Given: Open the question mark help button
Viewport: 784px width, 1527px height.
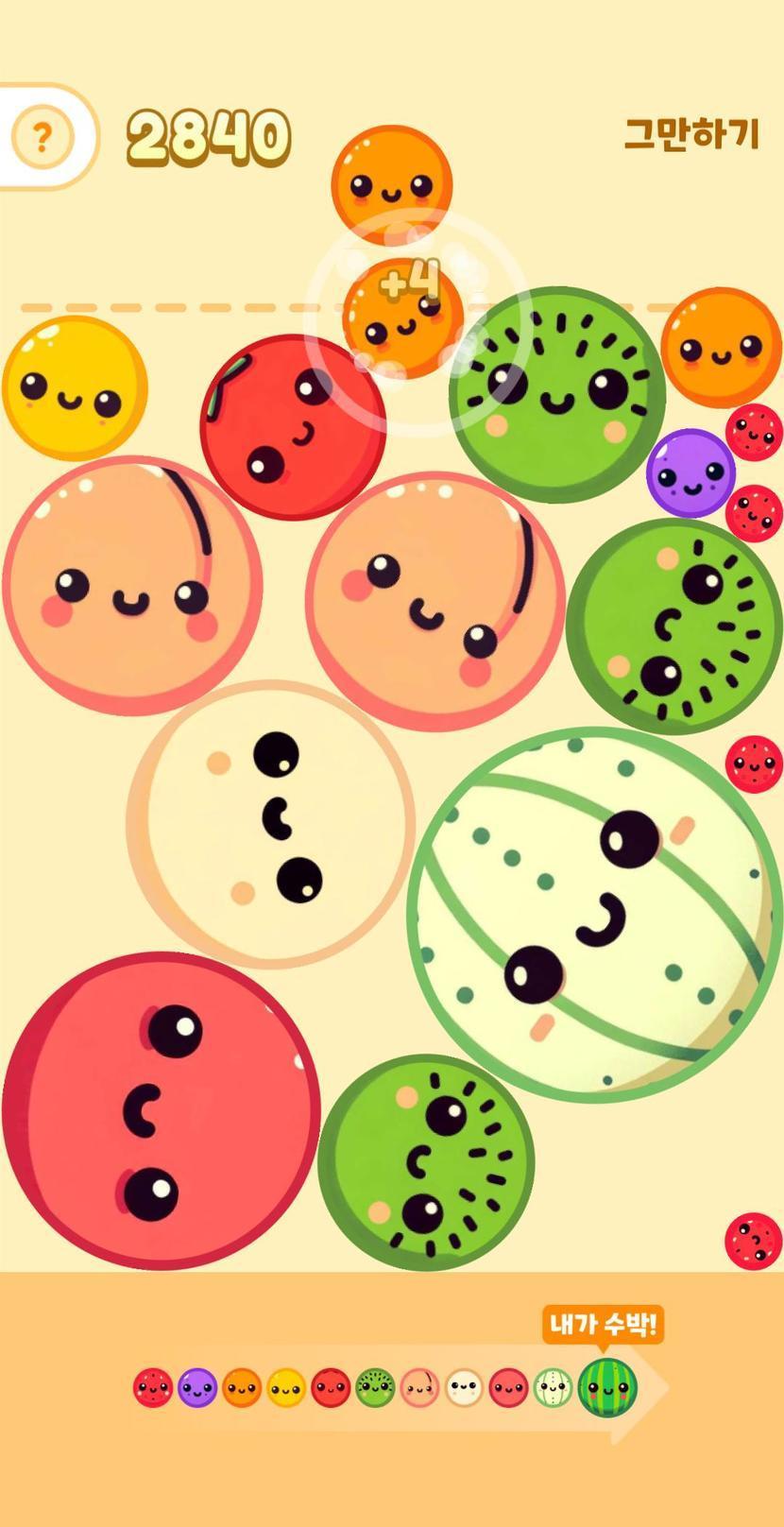Looking at the screenshot, I should click(x=42, y=138).
